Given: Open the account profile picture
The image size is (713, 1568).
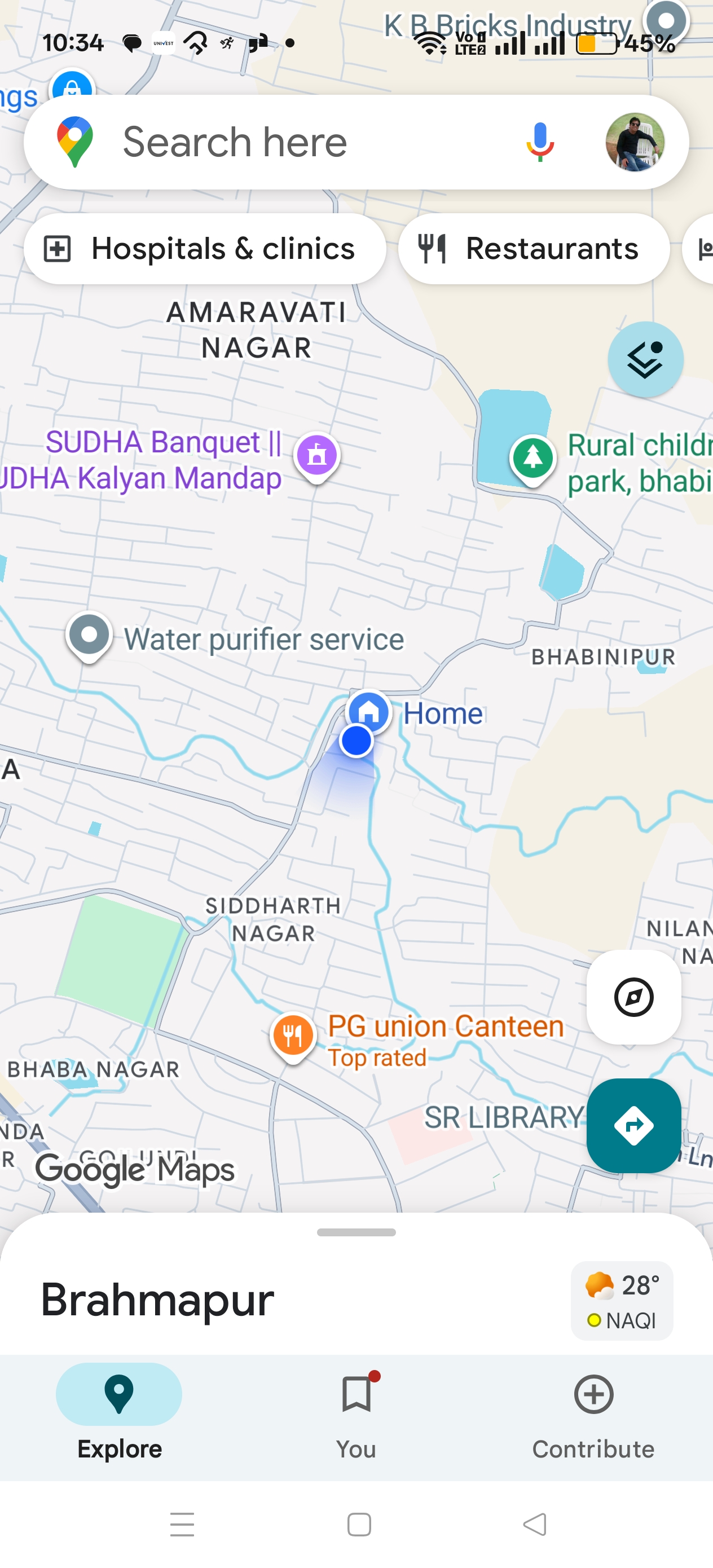Looking at the screenshot, I should click(635, 143).
